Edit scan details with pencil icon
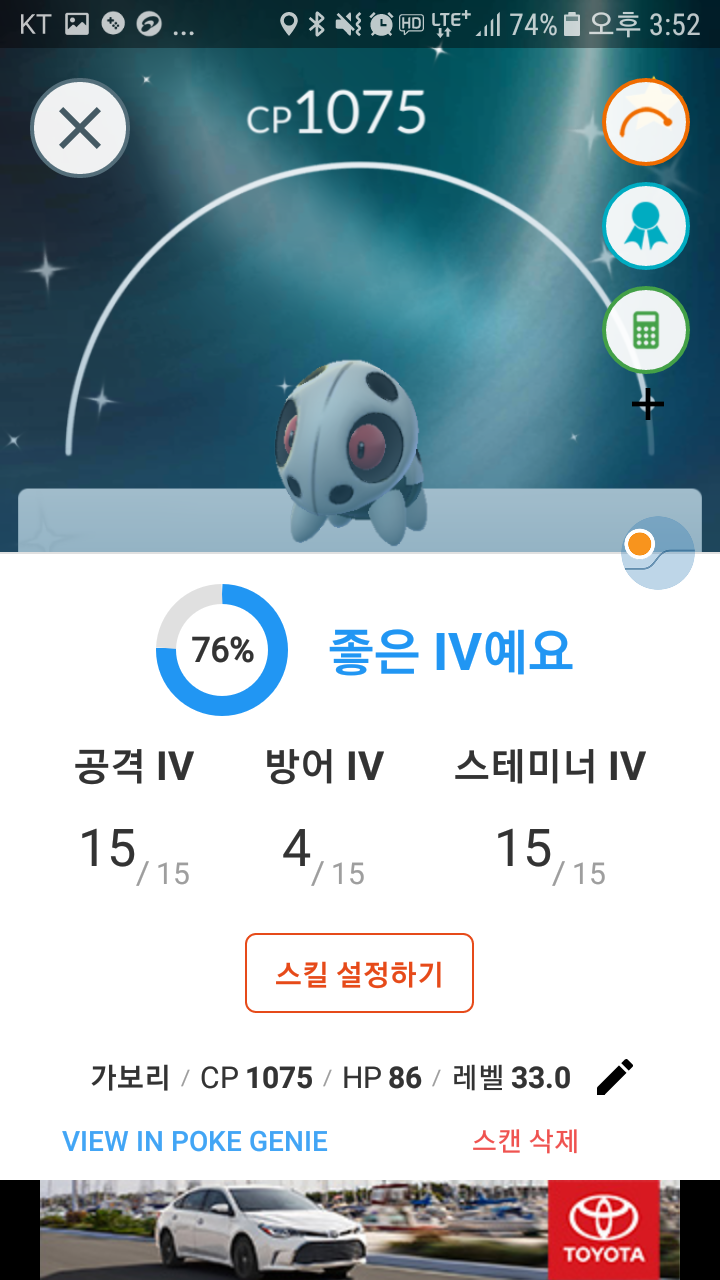The height and width of the screenshot is (1280, 720). pyautogui.click(x=614, y=1077)
